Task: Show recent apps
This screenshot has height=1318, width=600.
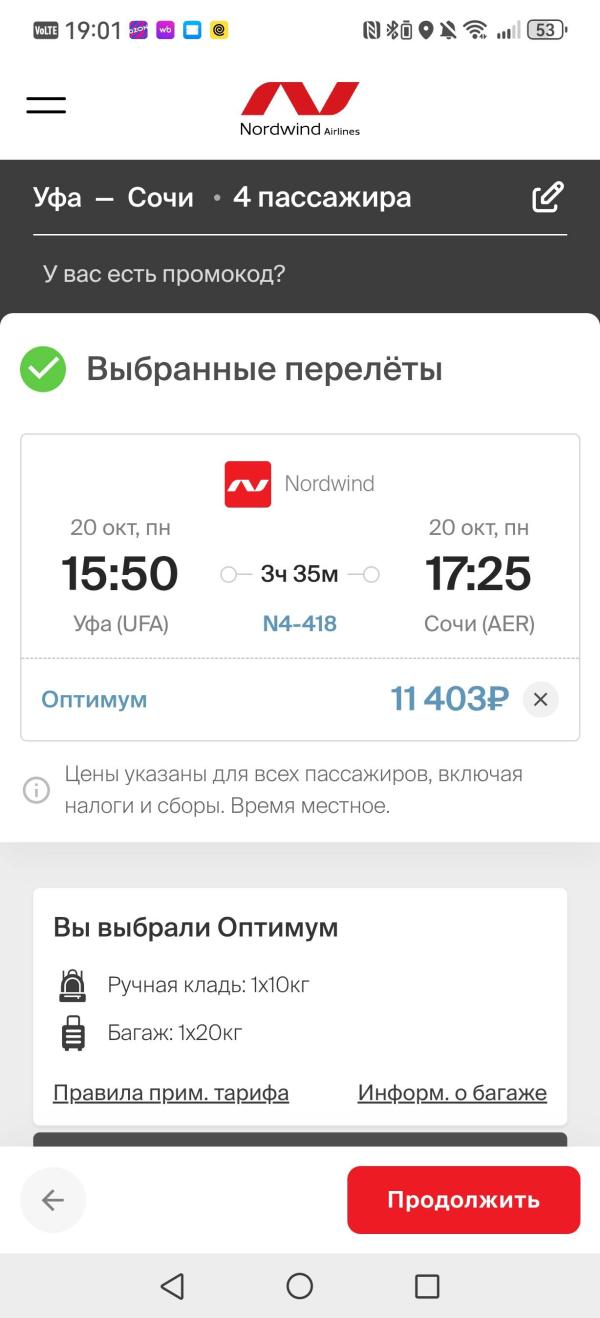Action: 427,1286
